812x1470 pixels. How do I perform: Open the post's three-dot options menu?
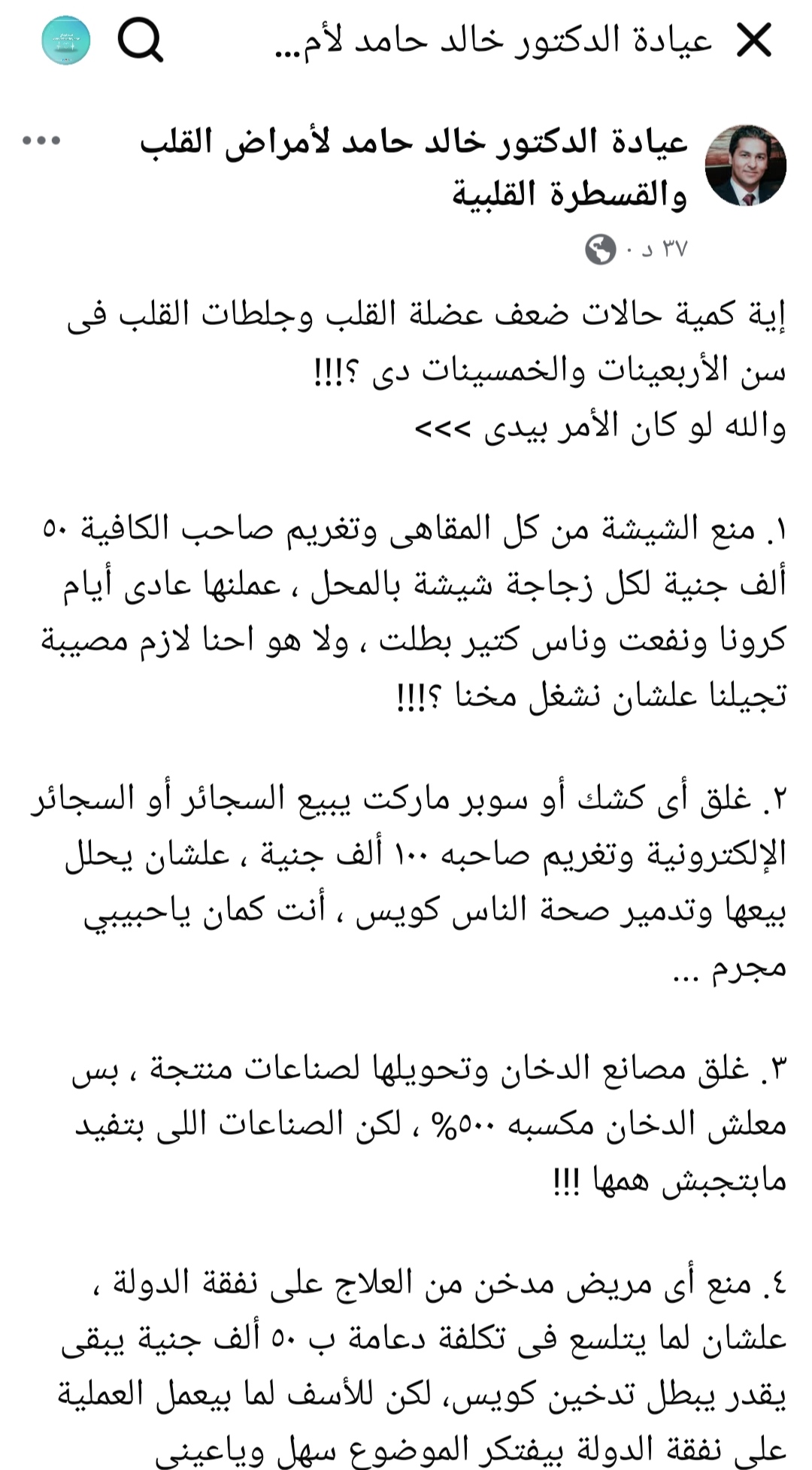[41, 141]
